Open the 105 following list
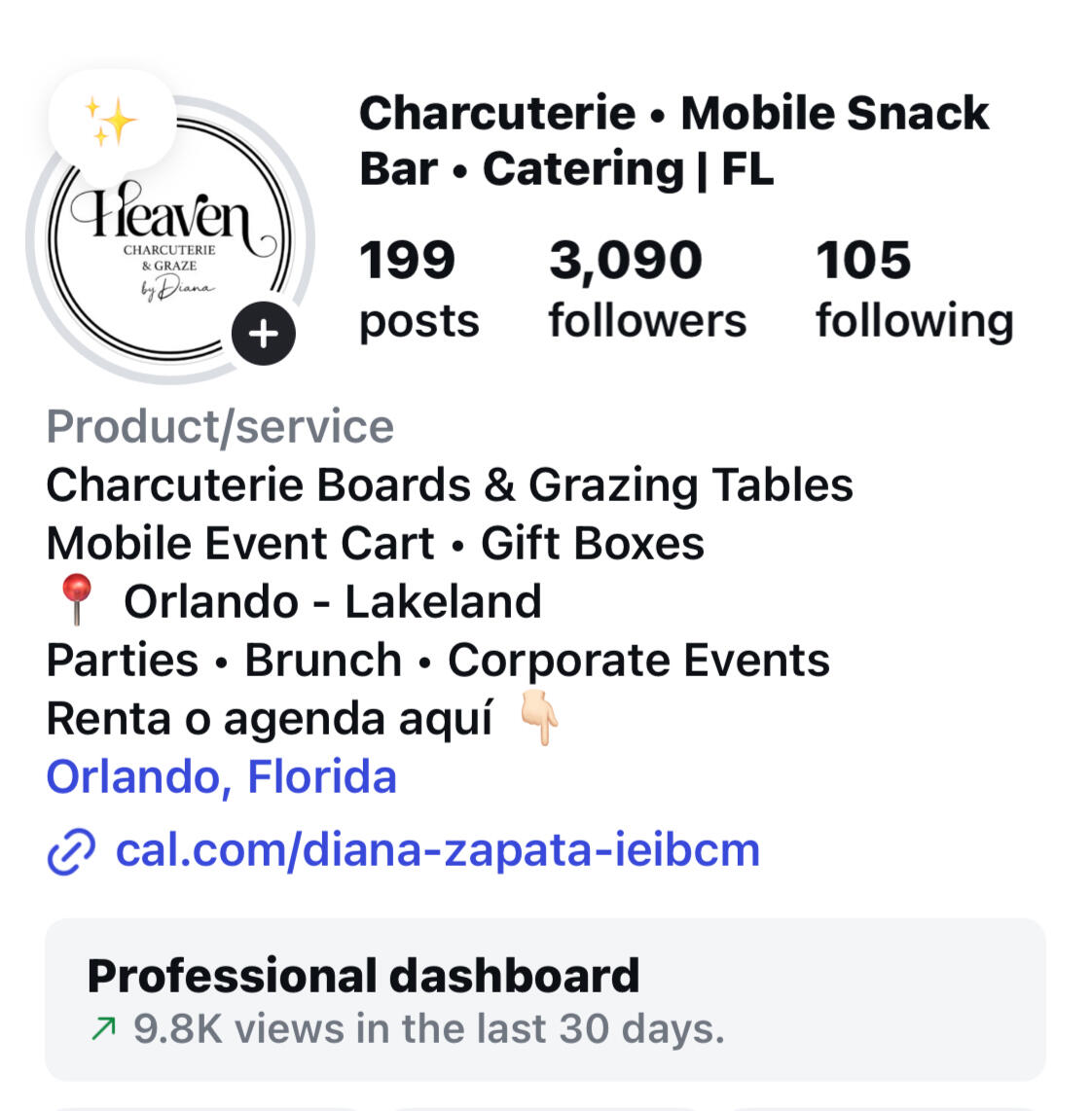The width and height of the screenshot is (1092, 1111). [913, 289]
